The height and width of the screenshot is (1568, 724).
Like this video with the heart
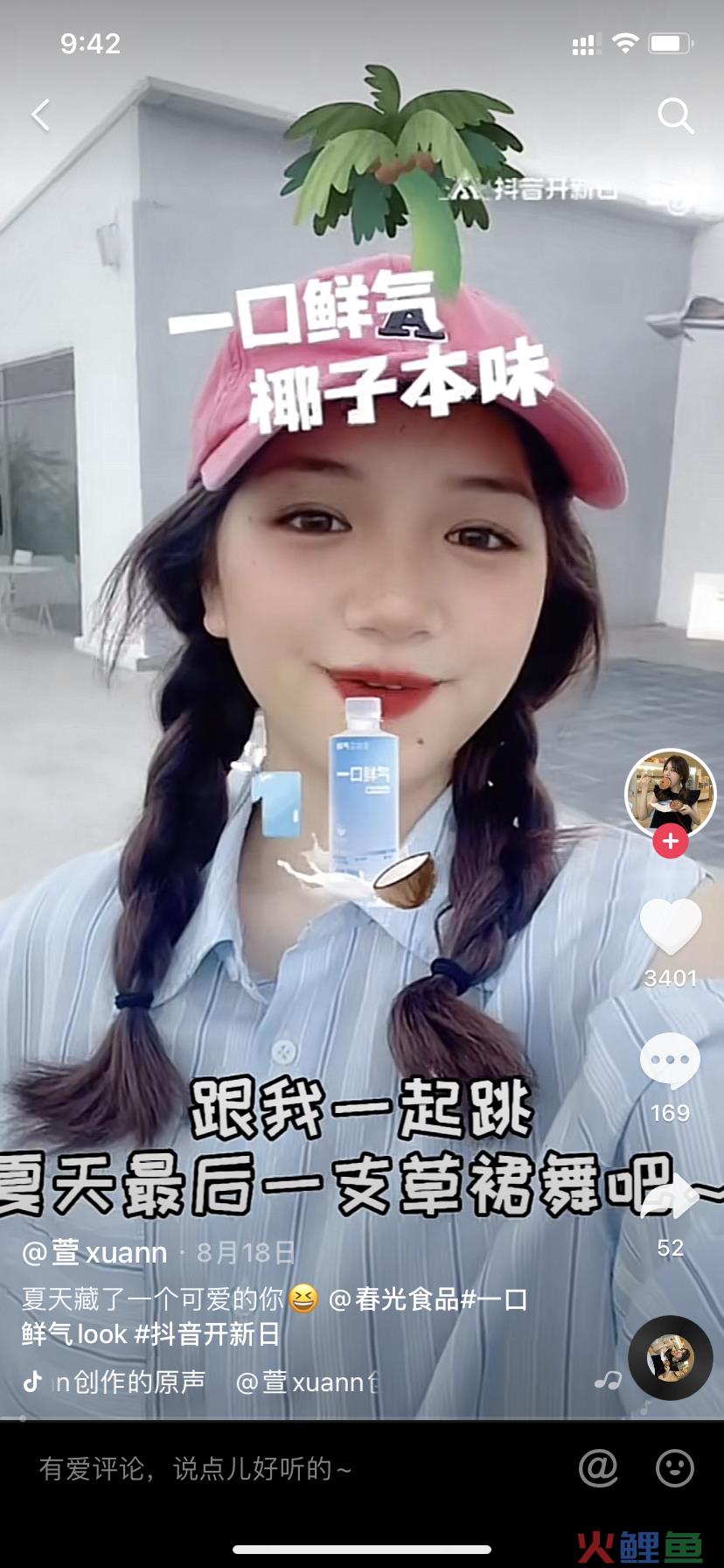pos(670,927)
